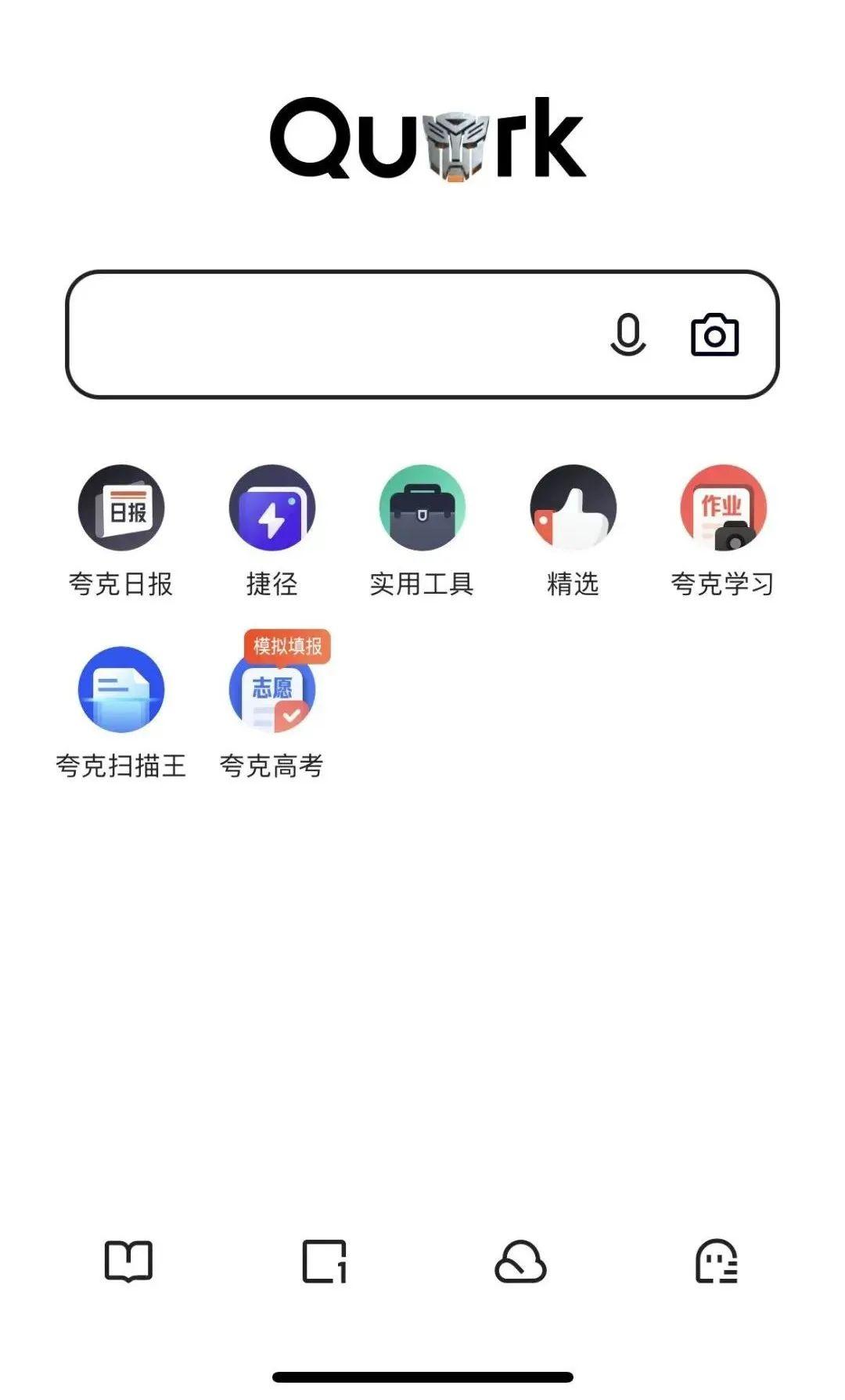Screen dimensions: 845x1400
Task: Open the 精选 featured picks
Action: (572, 509)
